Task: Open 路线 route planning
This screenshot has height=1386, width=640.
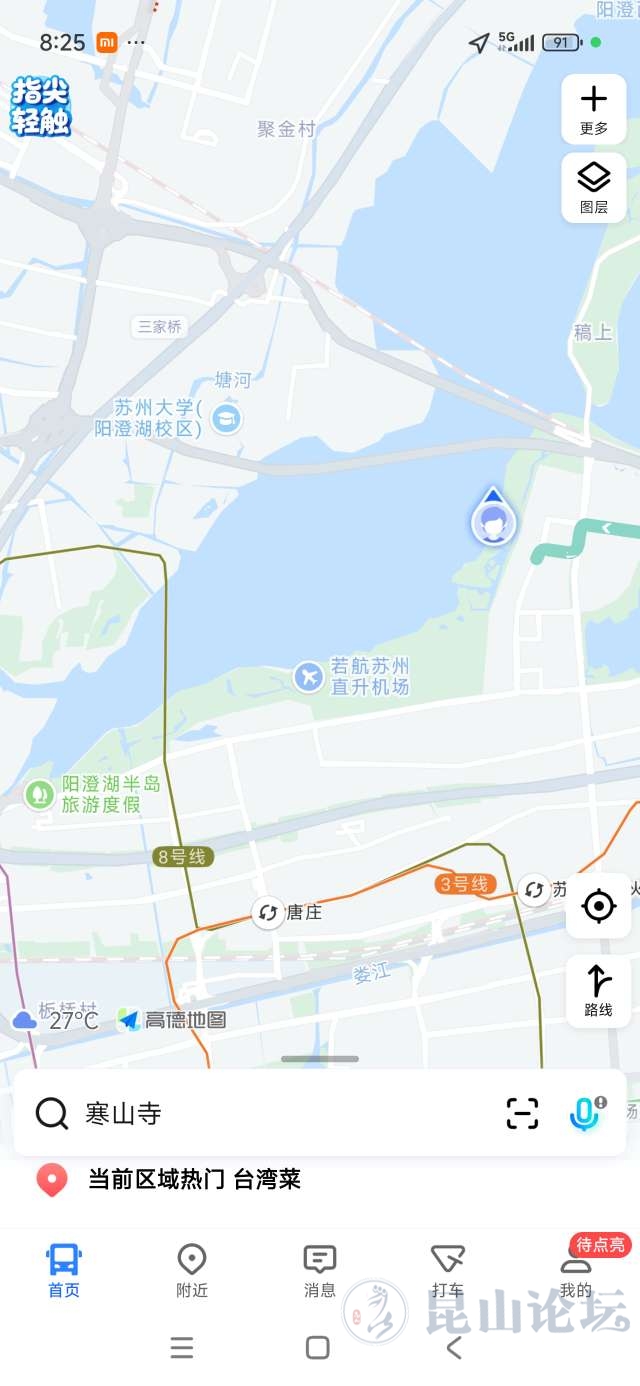Action: pyautogui.click(x=598, y=989)
